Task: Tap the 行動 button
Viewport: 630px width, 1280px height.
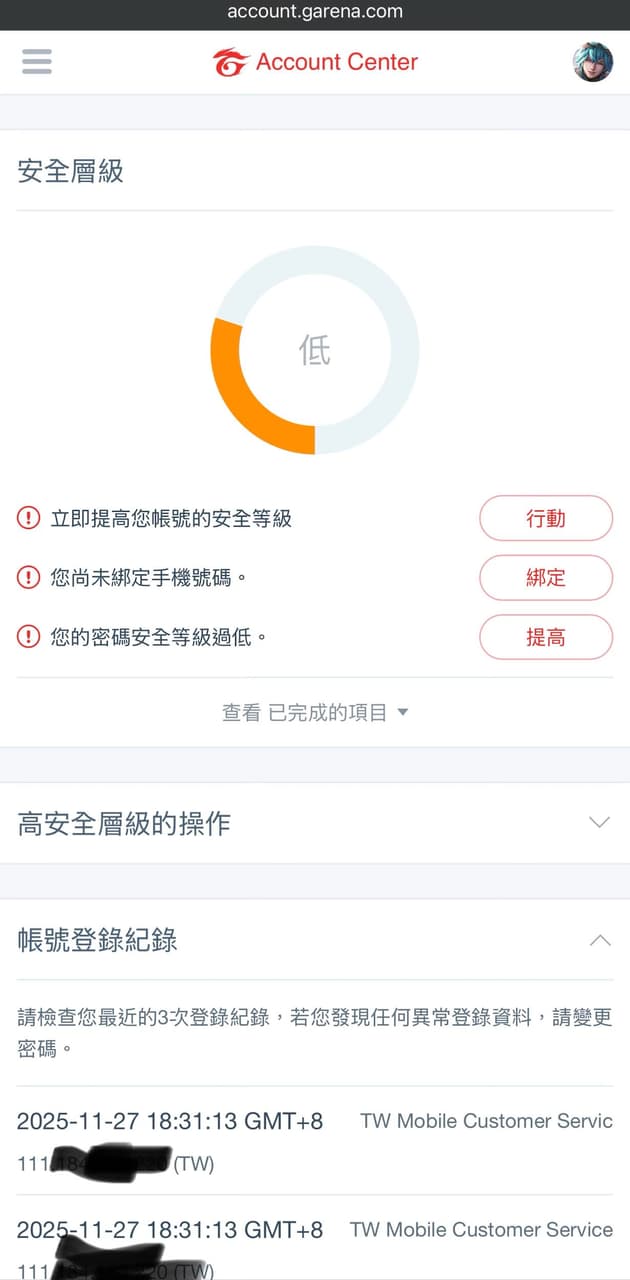Action: pos(546,518)
